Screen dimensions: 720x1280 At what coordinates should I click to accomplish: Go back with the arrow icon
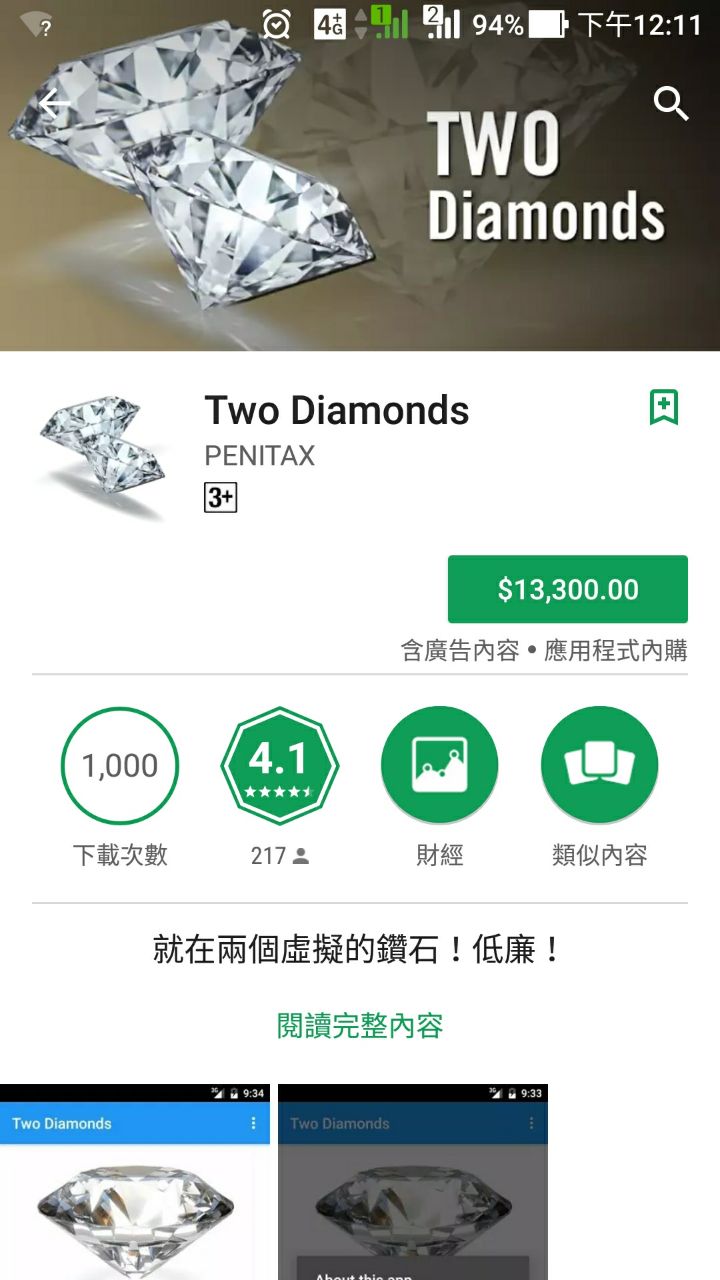coord(55,103)
